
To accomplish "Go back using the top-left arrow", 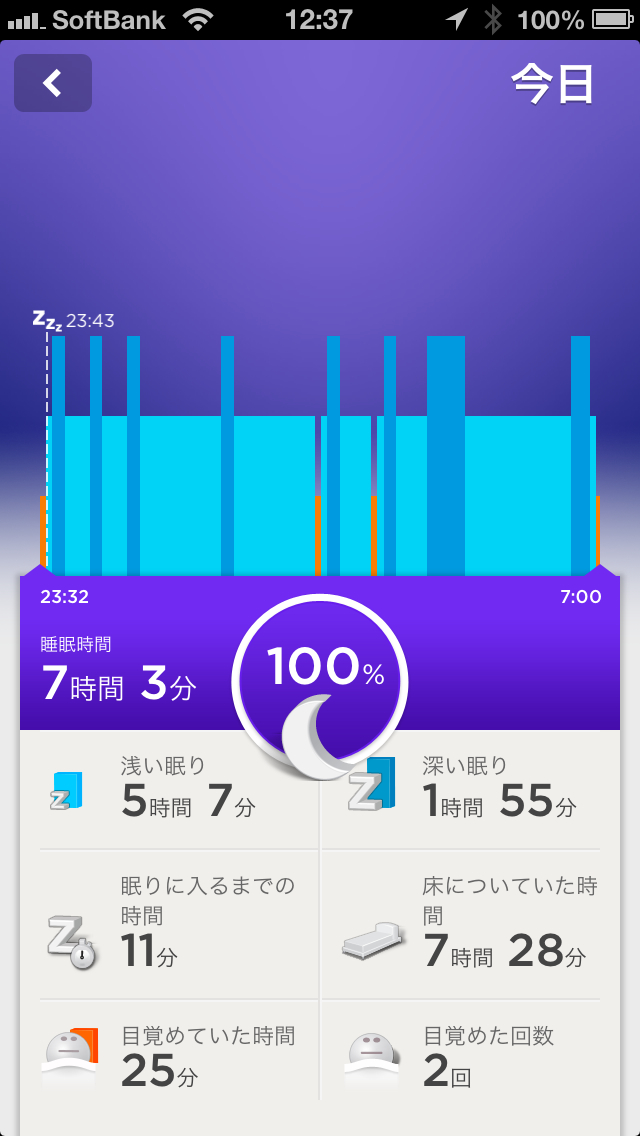I will [53, 83].
